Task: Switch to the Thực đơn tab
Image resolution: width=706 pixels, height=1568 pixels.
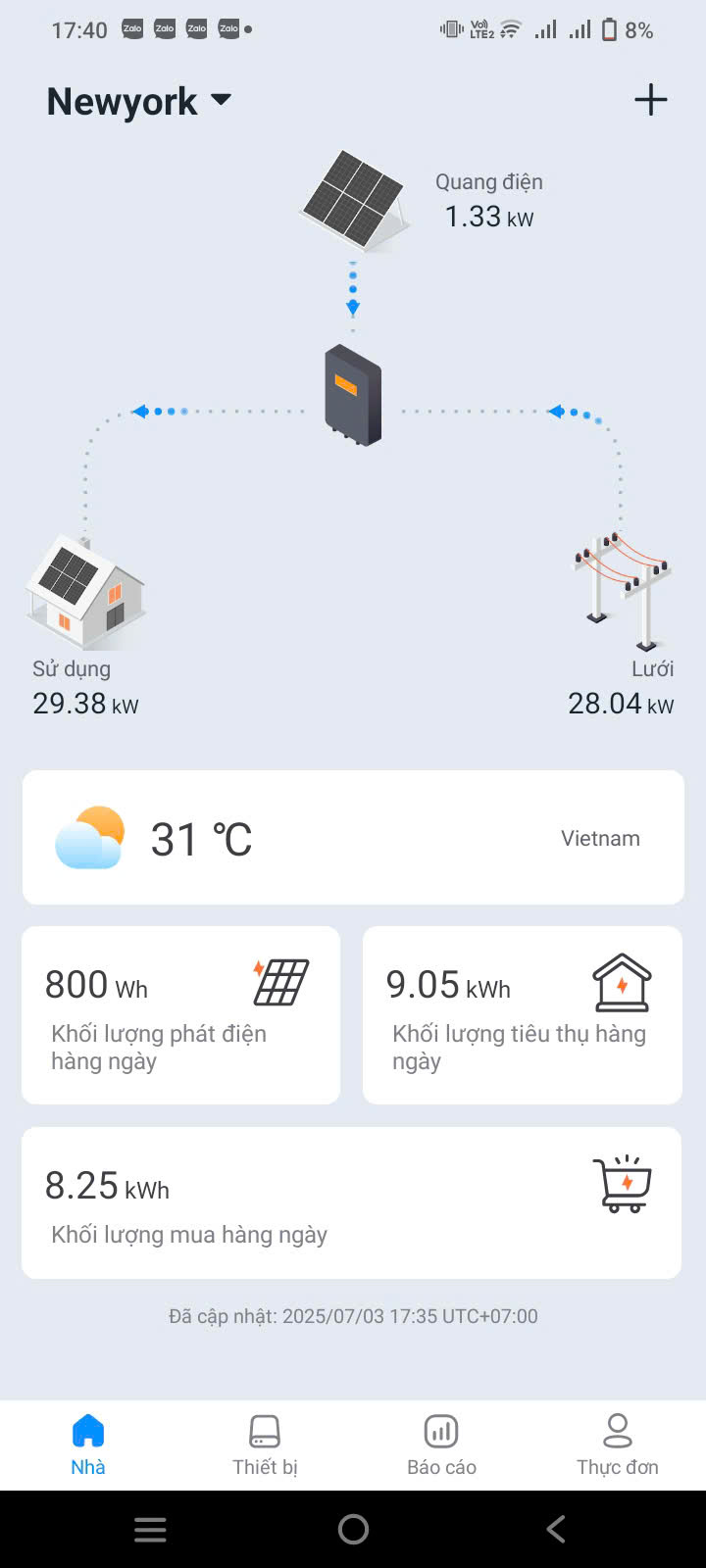Action: tap(617, 1445)
